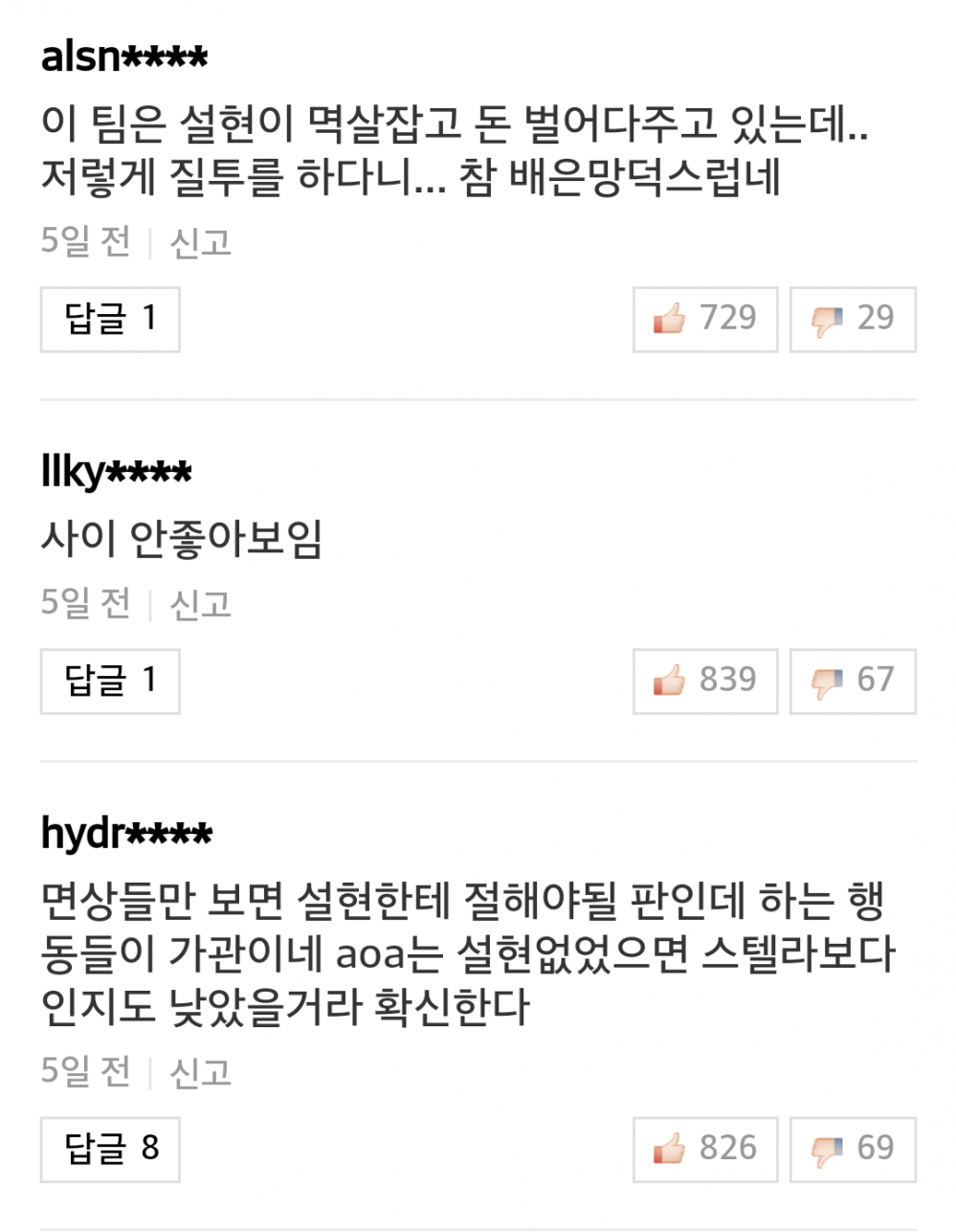Open the reply under llky****'s comment

coord(110,681)
